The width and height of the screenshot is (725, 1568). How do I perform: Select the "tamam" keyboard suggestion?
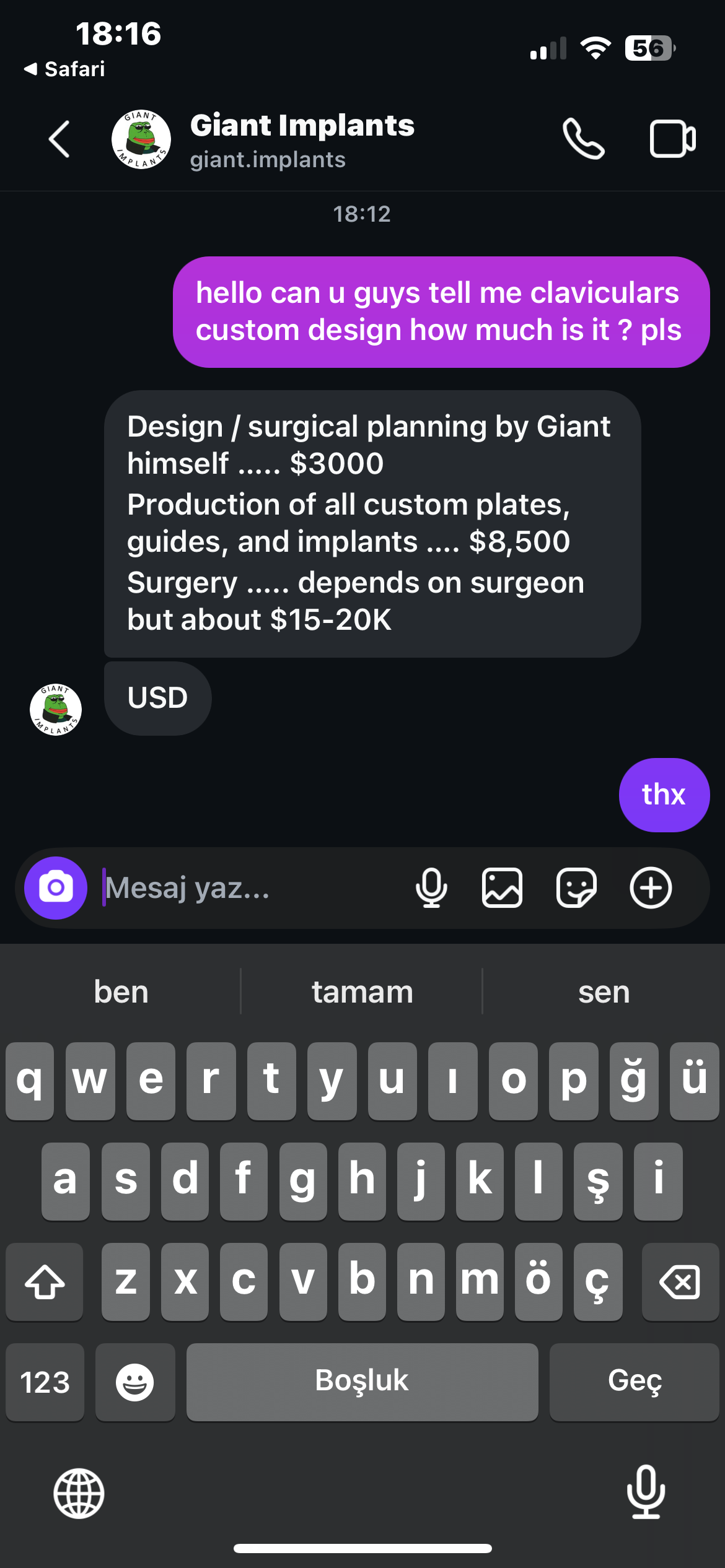tap(362, 992)
